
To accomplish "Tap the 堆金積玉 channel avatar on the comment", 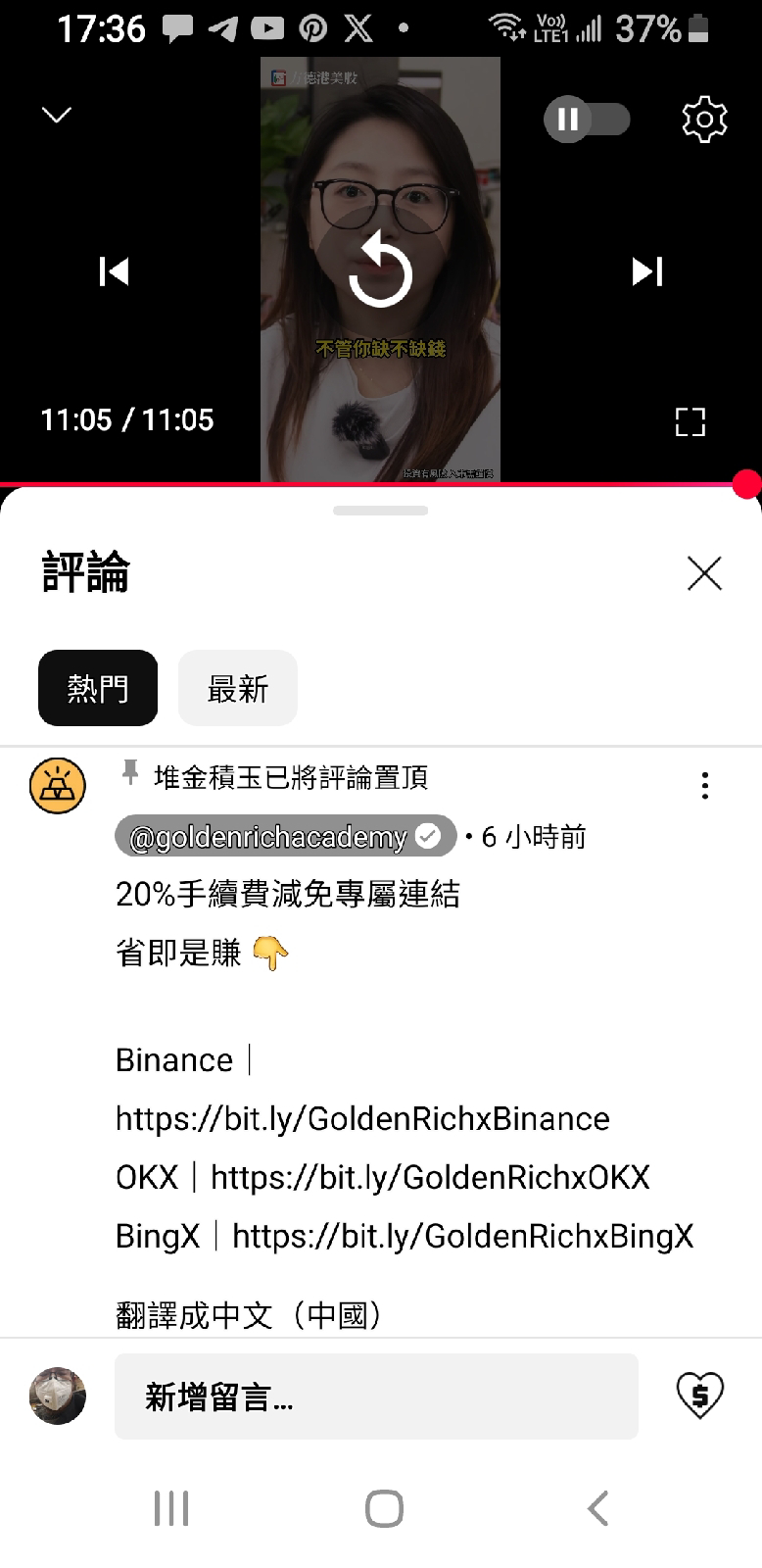I will click(58, 786).
